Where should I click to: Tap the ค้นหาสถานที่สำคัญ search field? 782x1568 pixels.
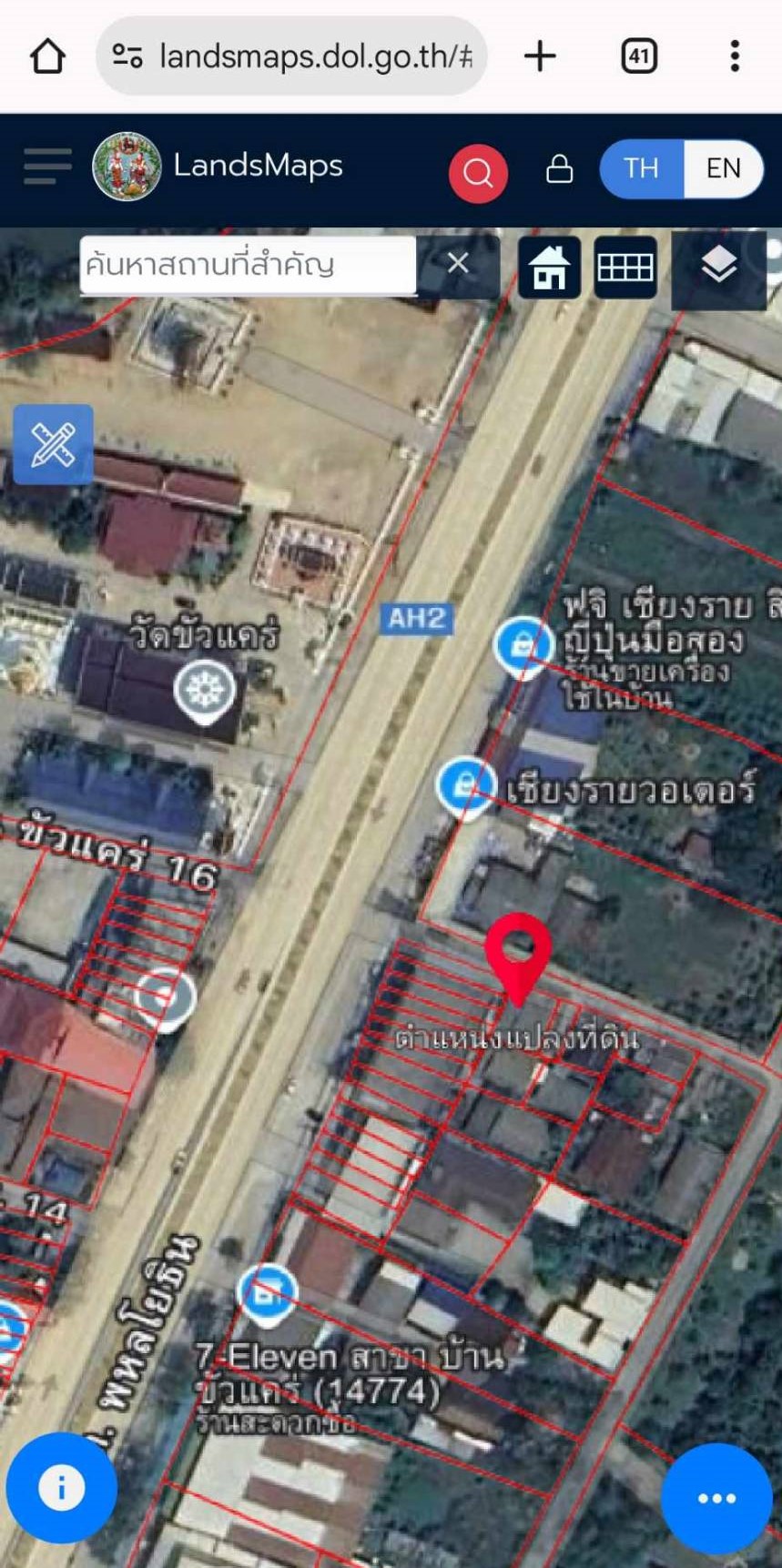[x=248, y=265]
